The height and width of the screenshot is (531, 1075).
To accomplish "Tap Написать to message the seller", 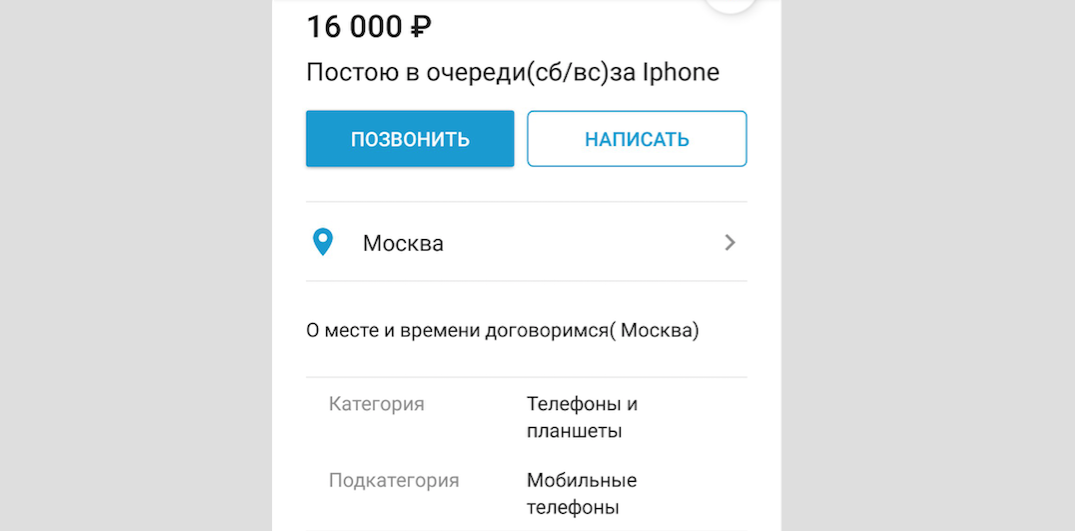I will point(636,139).
